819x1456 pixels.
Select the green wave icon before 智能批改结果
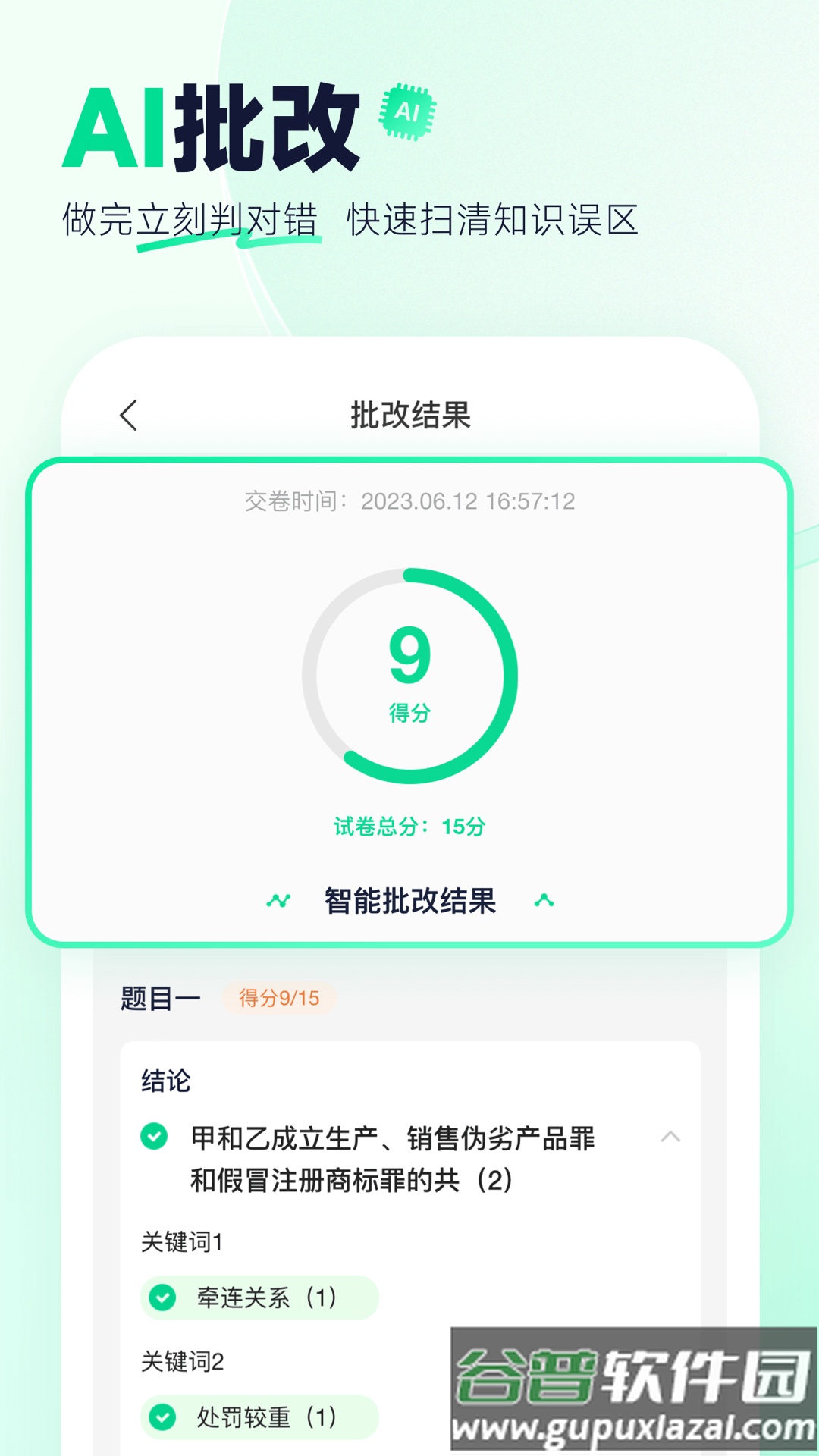pyautogui.click(x=278, y=902)
